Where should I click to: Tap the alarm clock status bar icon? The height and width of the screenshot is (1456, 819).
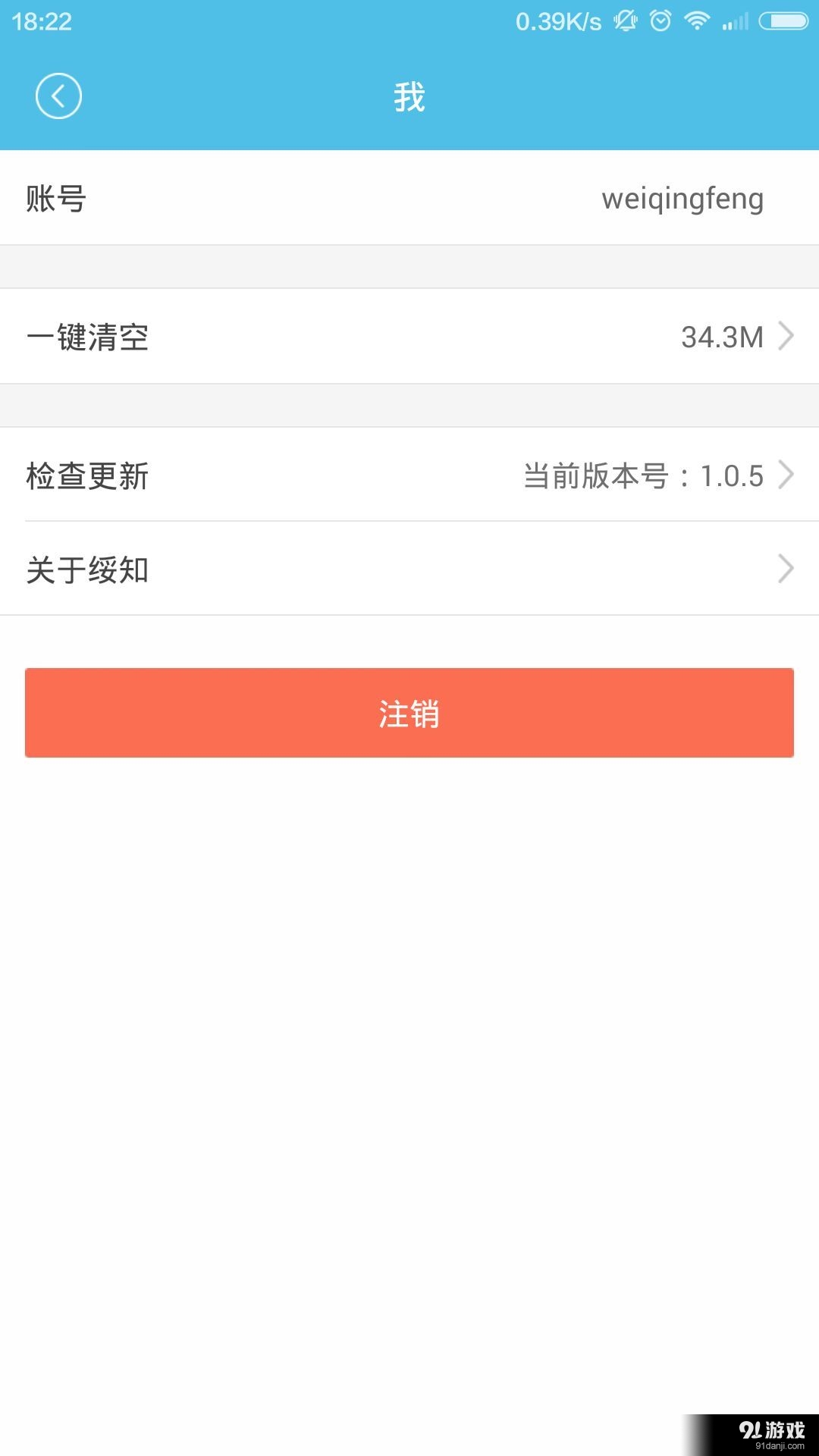coord(658,20)
